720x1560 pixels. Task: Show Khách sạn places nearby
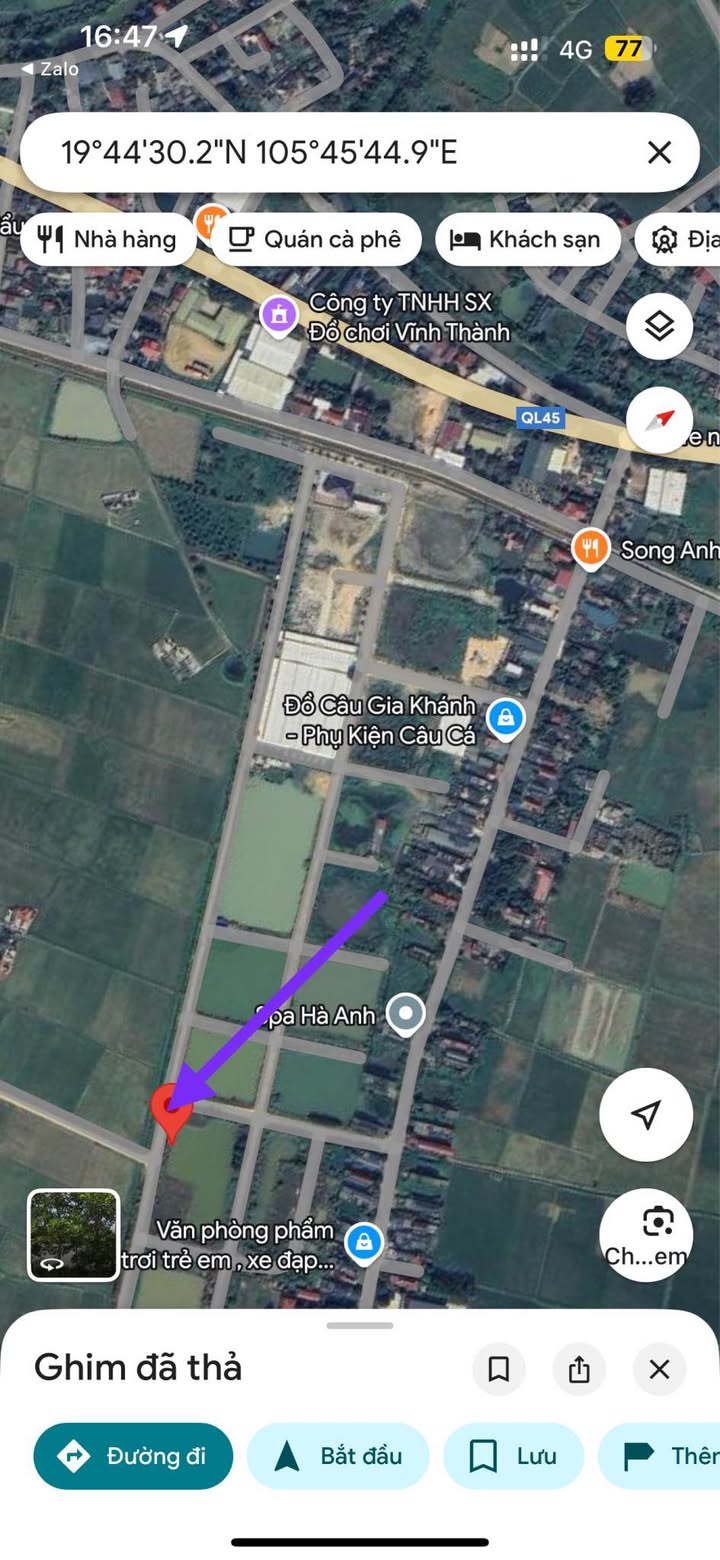(x=527, y=240)
